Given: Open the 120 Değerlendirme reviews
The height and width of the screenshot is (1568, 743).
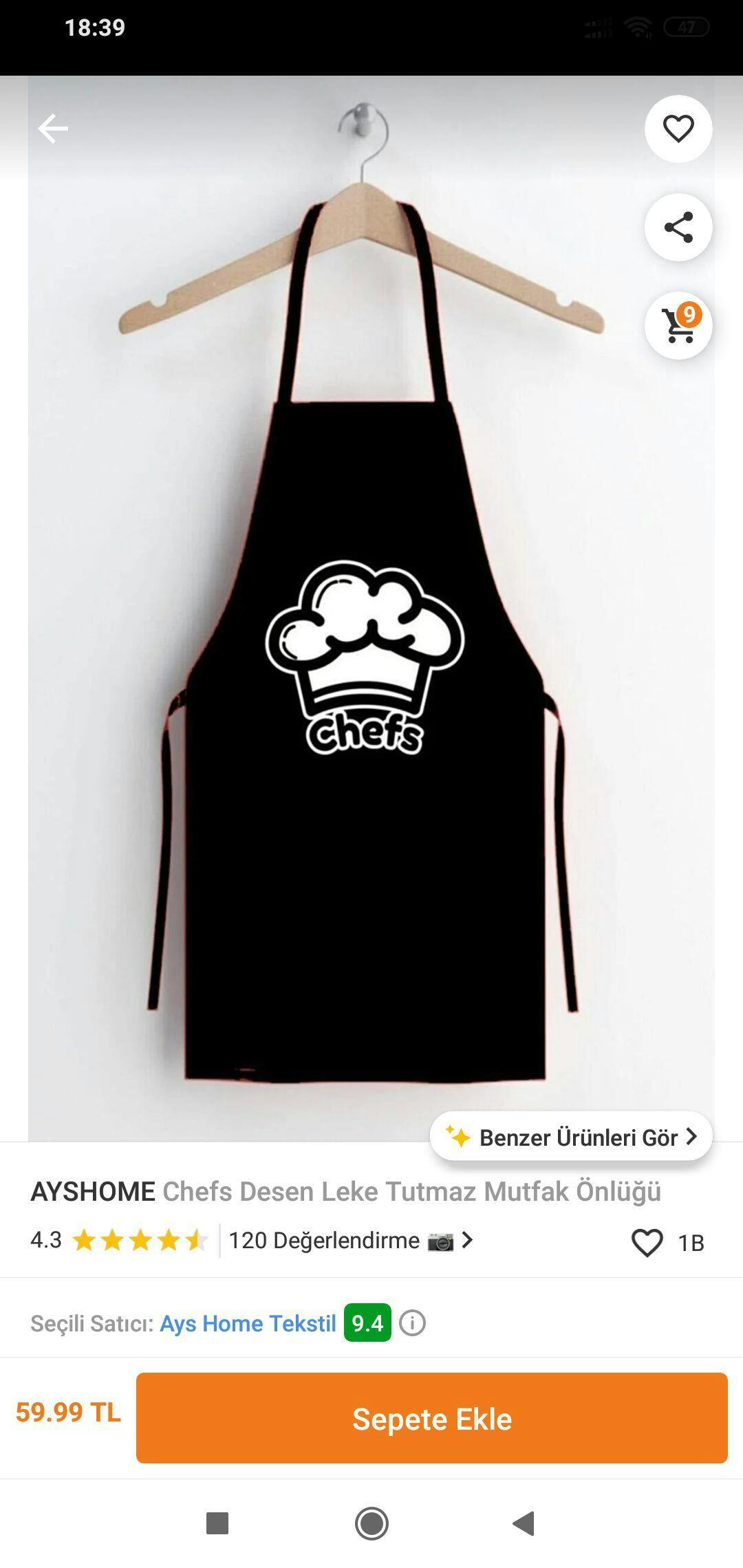Looking at the screenshot, I should pyautogui.click(x=351, y=1241).
